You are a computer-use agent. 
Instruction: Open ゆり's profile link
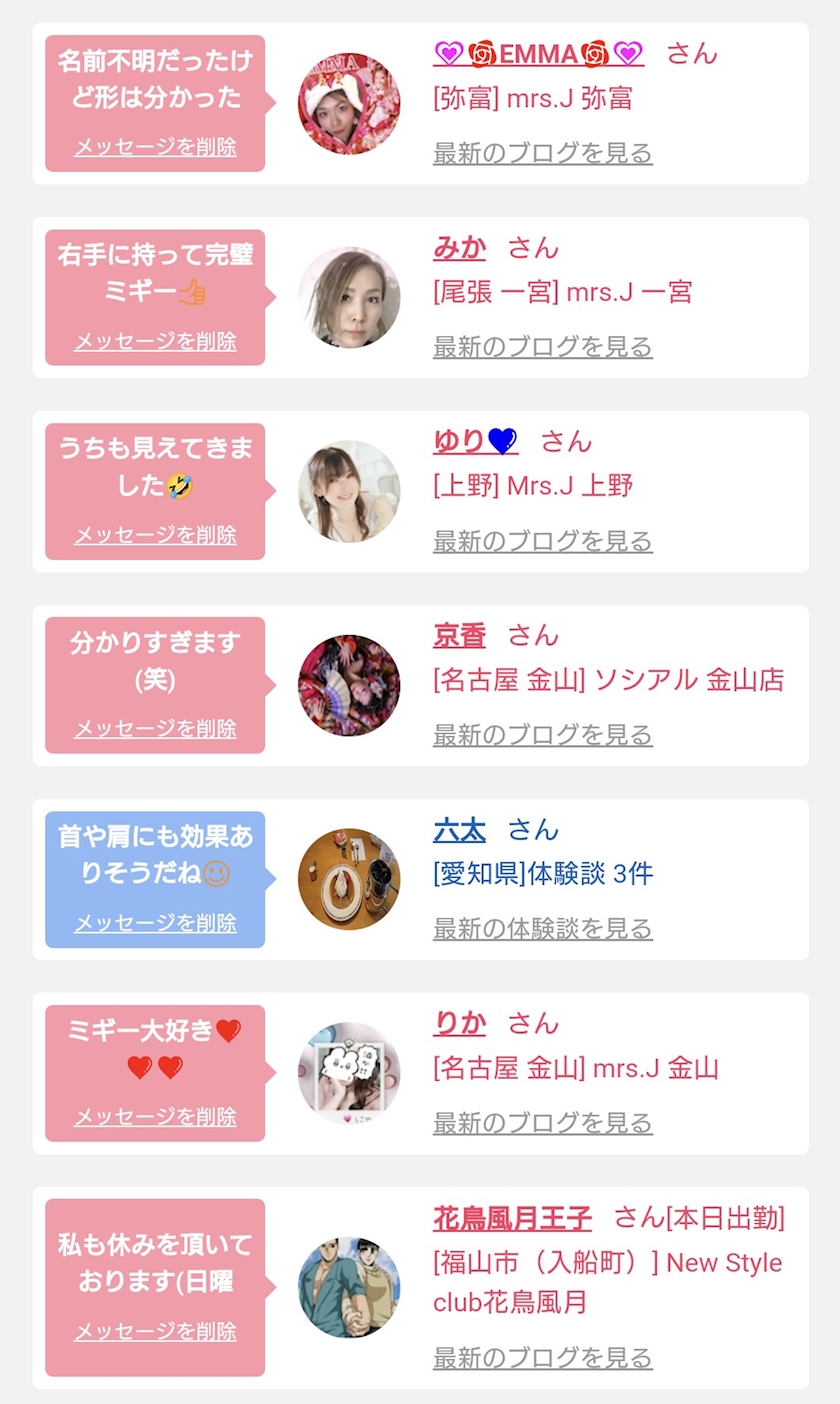click(474, 441)
